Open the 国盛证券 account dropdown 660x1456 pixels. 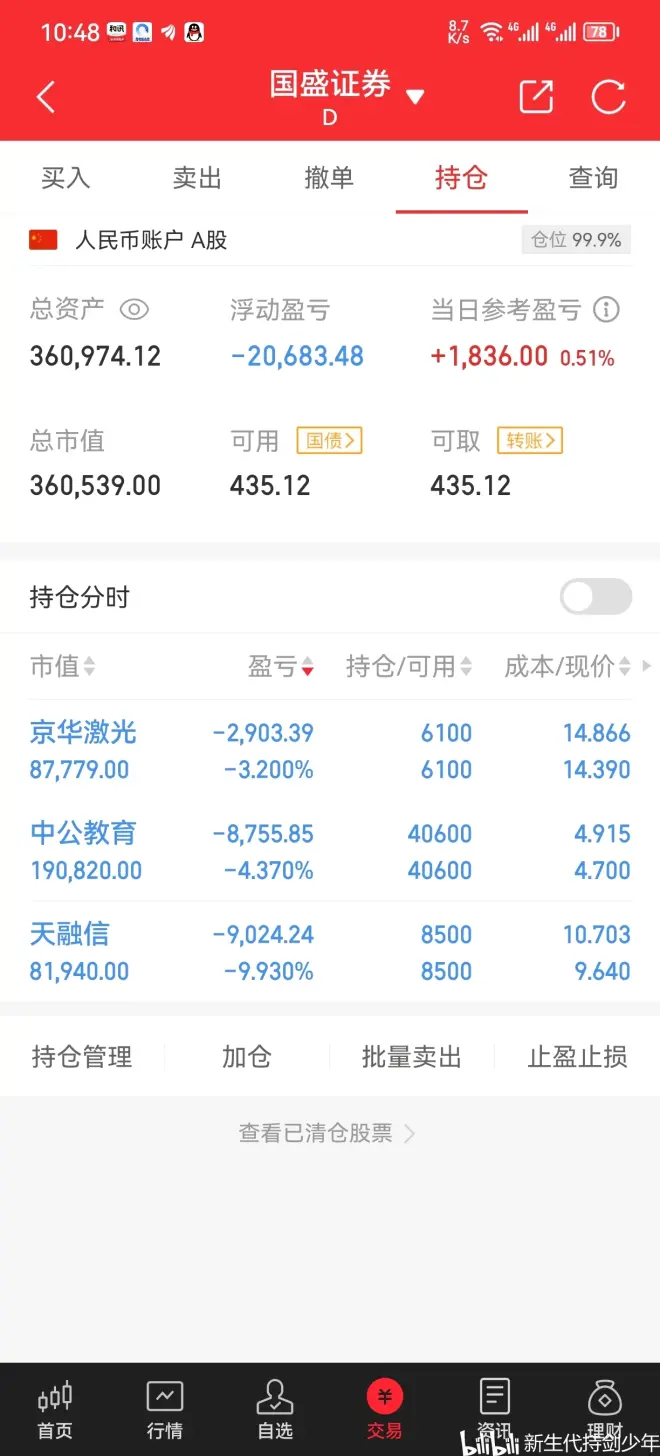[x=414, y=97]
